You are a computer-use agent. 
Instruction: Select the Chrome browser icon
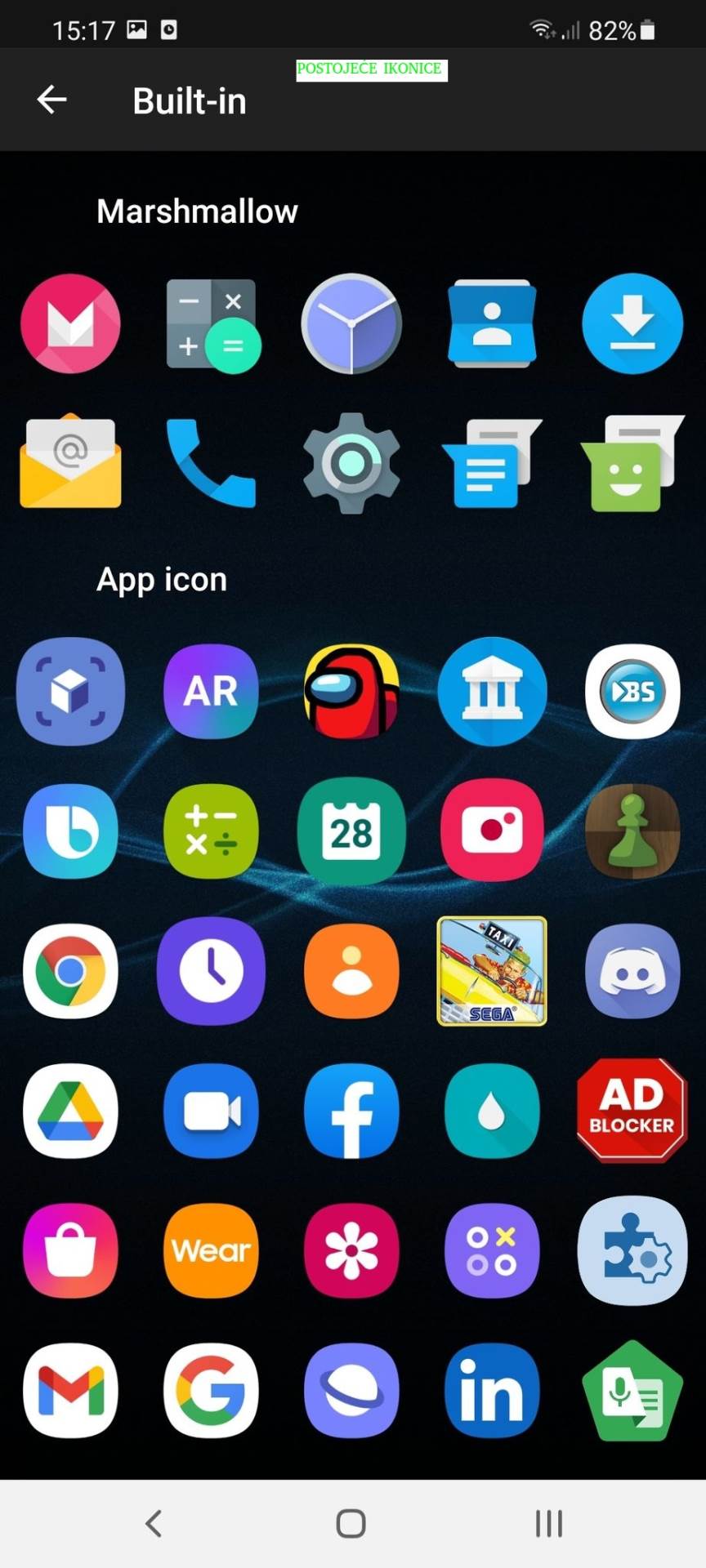70,972
